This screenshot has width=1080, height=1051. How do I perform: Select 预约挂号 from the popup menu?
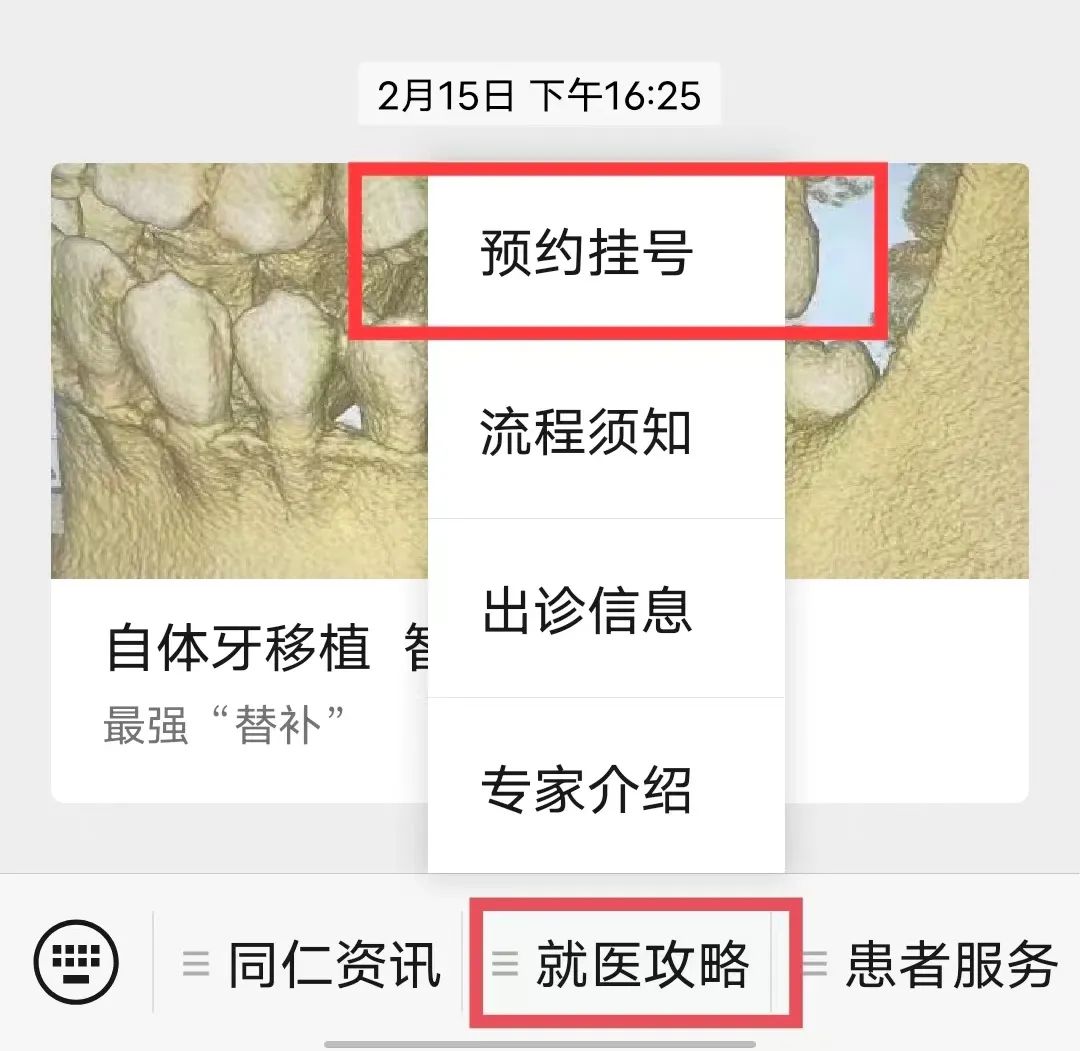tap(588, 253)
